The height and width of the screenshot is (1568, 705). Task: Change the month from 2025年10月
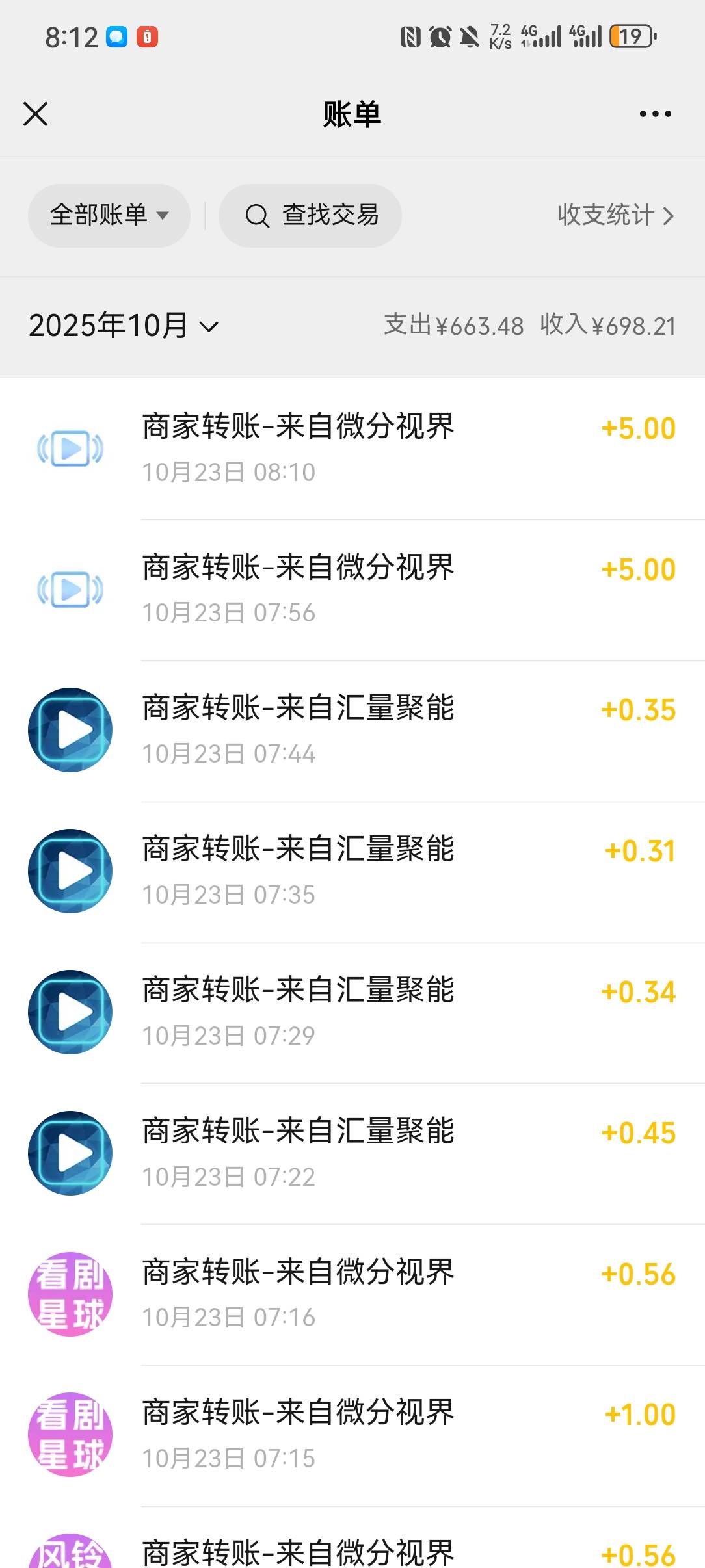(x=124, y=326)
